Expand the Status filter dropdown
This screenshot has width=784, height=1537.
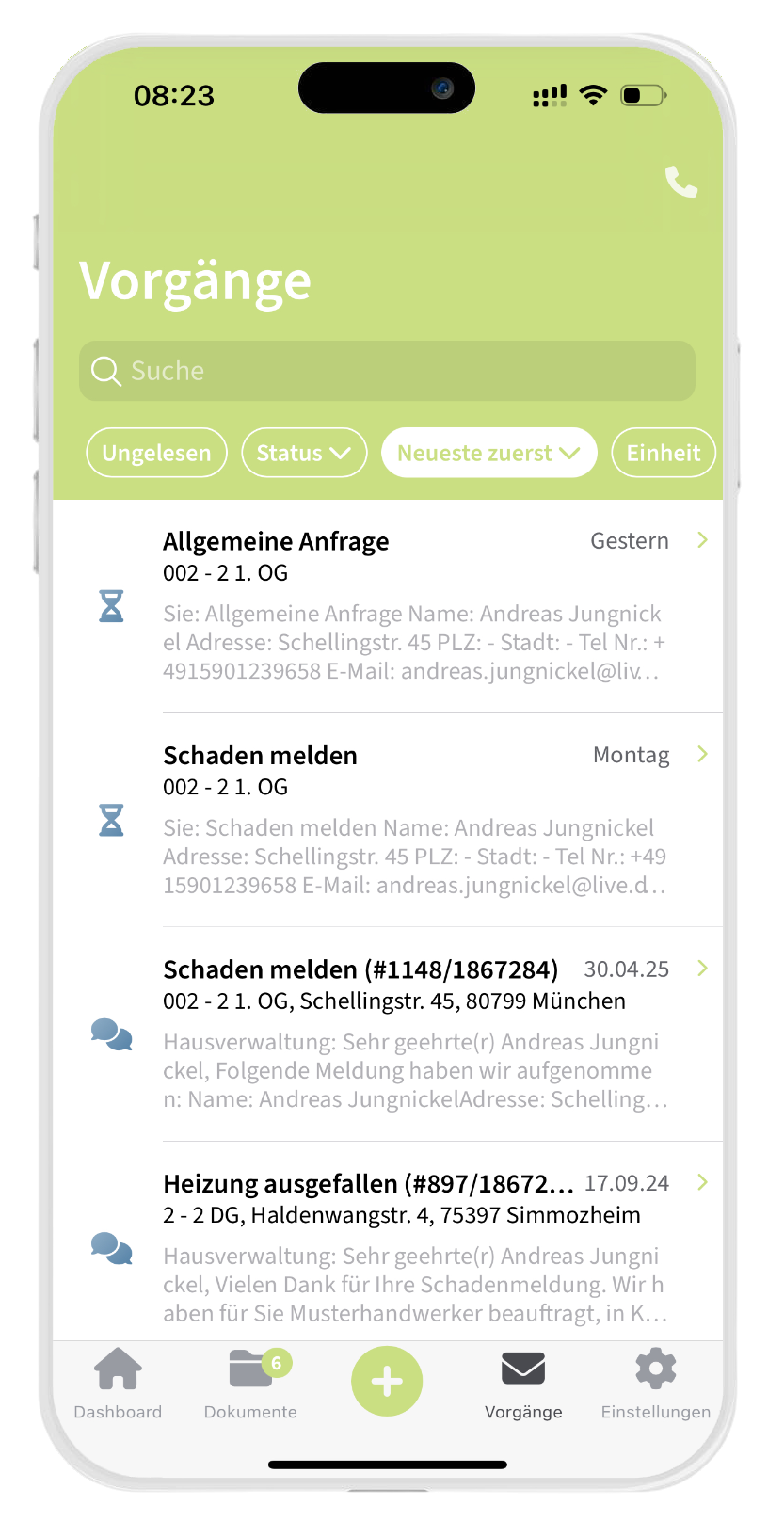[304, 453]
